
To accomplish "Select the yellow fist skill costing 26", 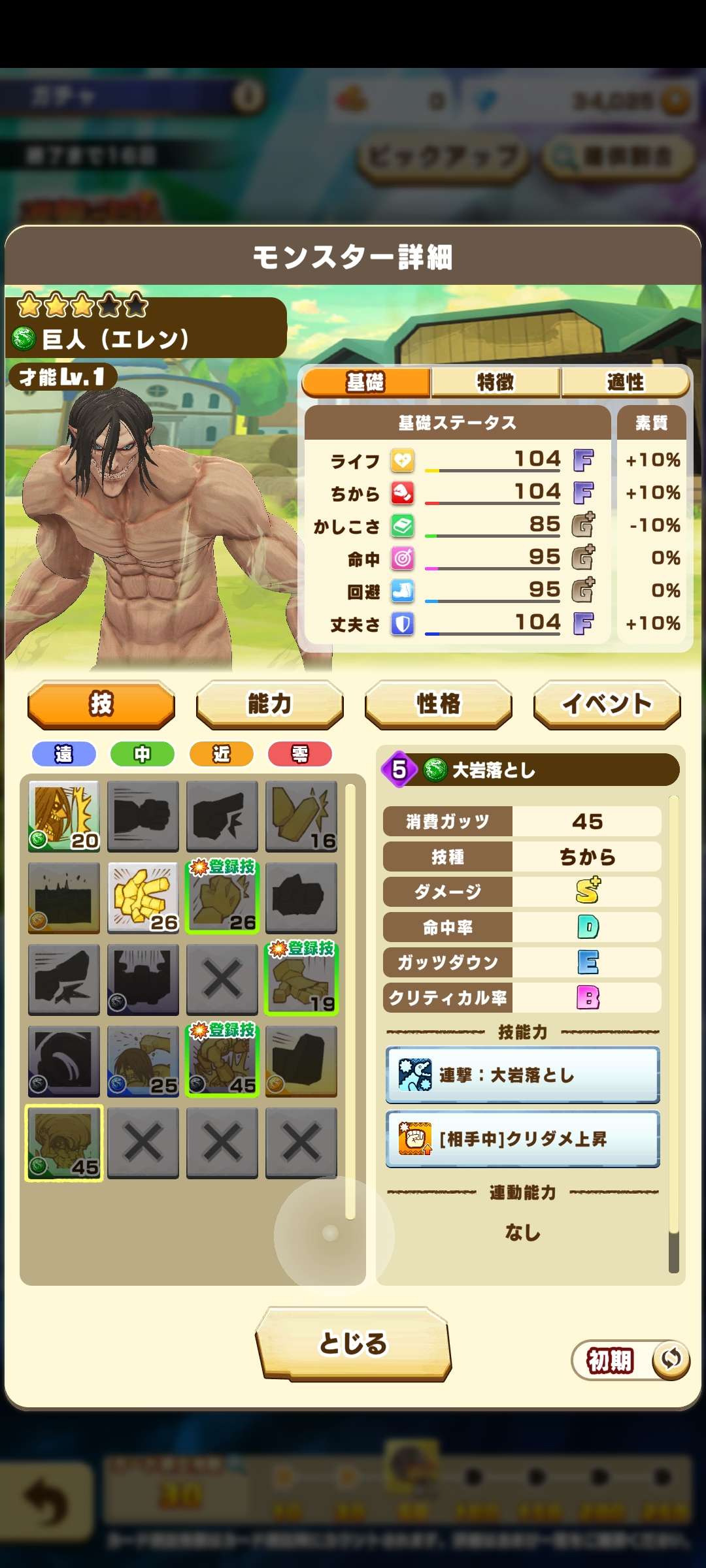I will point(143,898).
